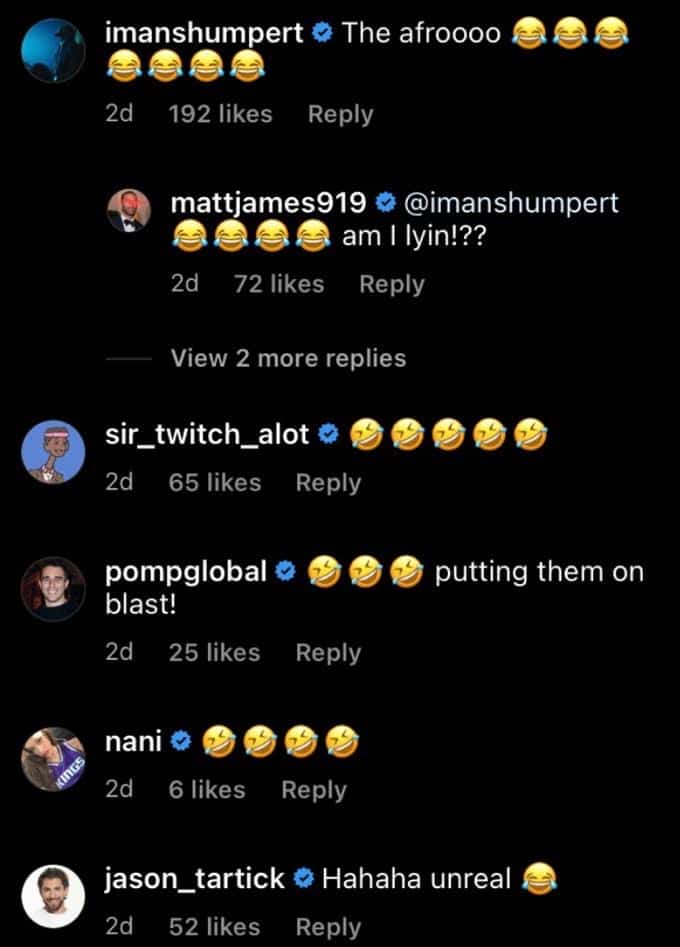Open the @imanshumpert mention in matt's reply

(x=510, y=203)
